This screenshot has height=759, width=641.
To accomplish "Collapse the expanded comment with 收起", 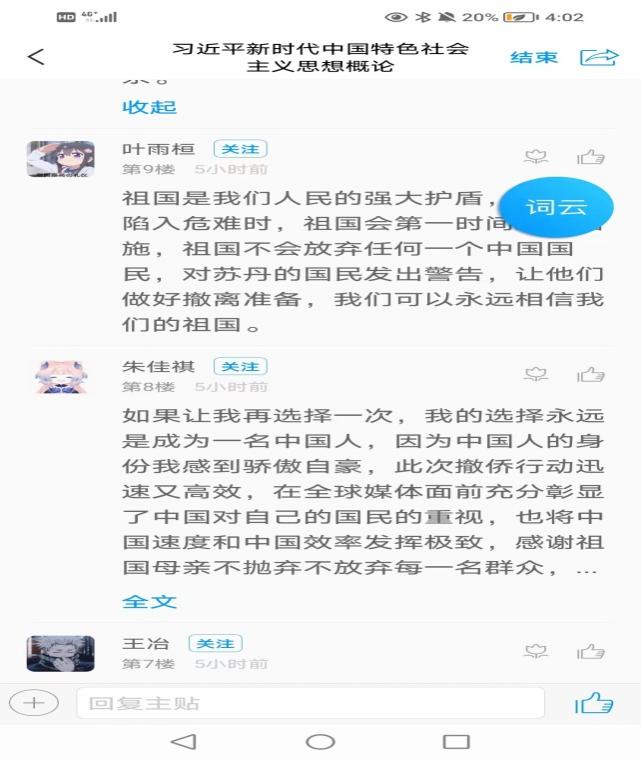I will coord(150,107).
